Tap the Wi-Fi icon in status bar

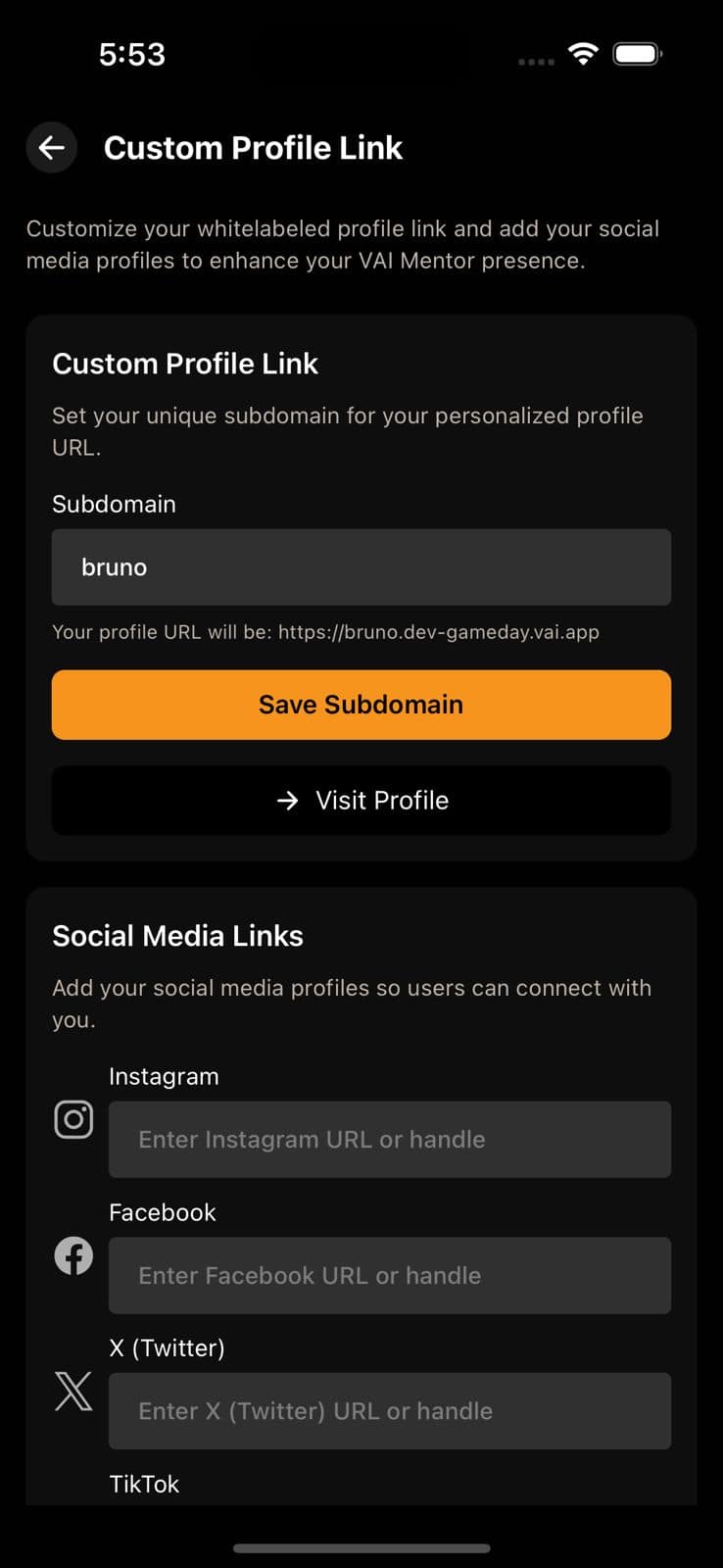583,54
